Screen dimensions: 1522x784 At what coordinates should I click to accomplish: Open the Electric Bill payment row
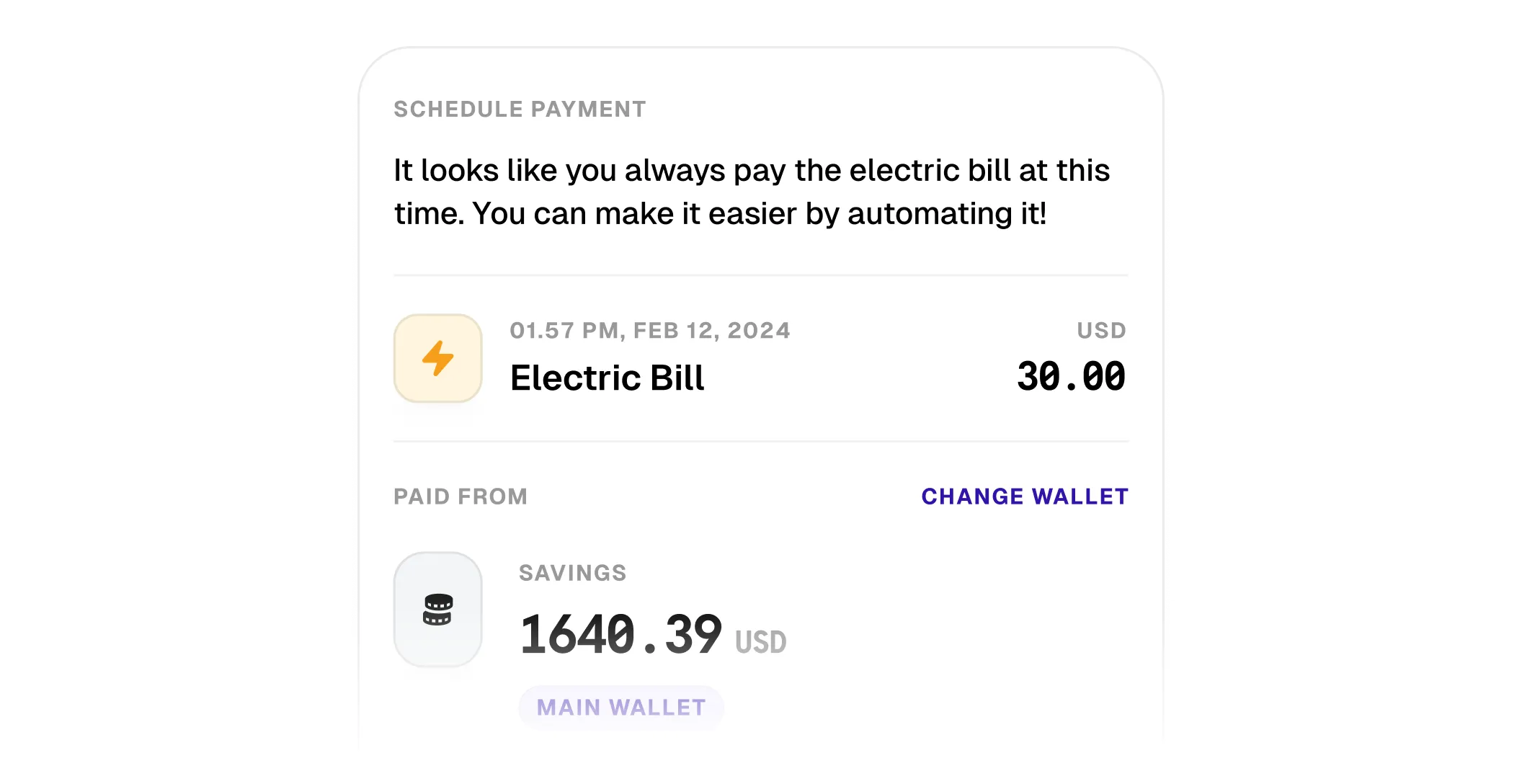tap(760, 359)
